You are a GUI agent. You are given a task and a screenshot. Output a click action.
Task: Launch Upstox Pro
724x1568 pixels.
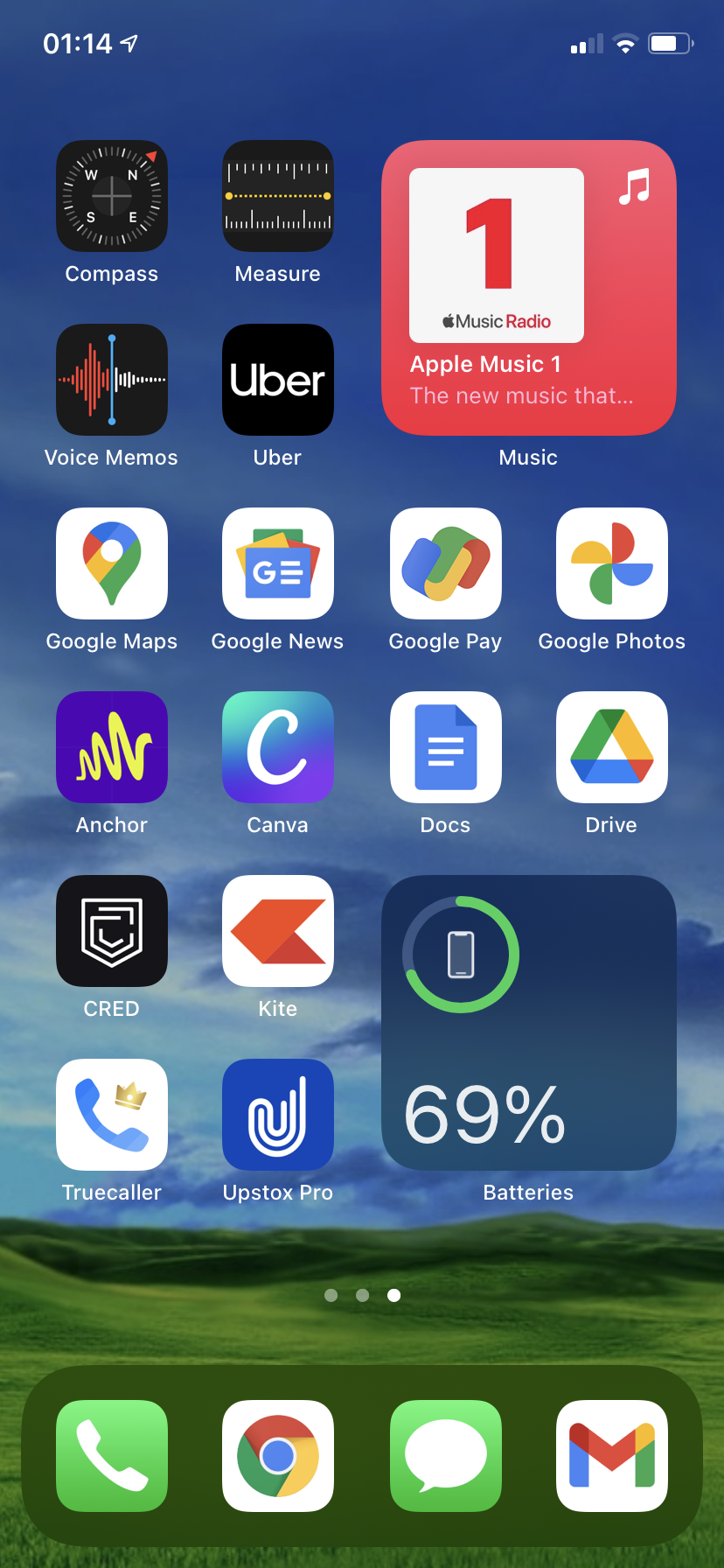(278, 1115)
